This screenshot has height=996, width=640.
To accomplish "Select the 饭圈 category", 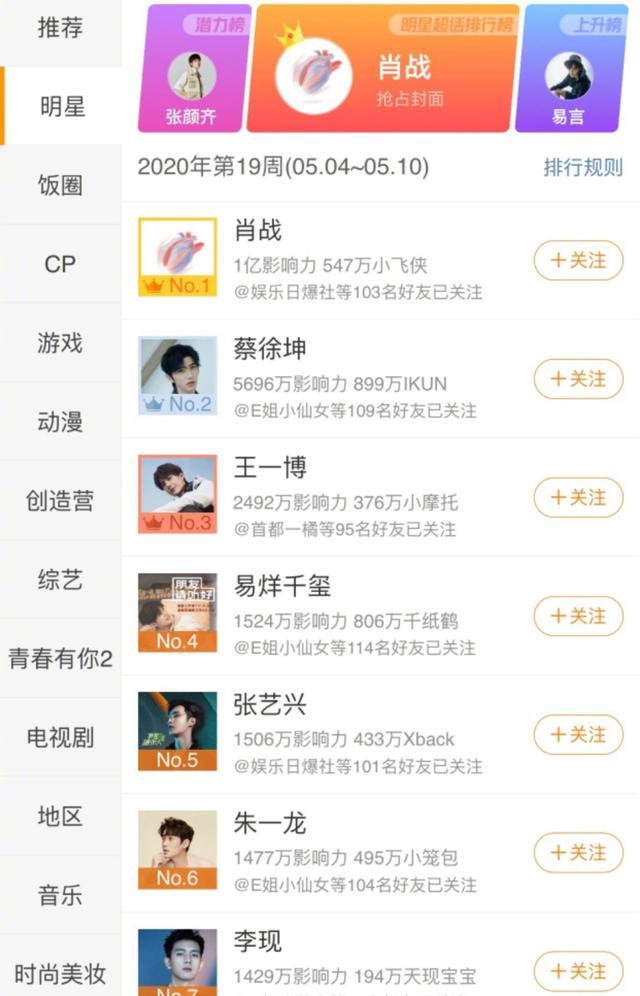I will pyautogui.click(x=60, y=186).
